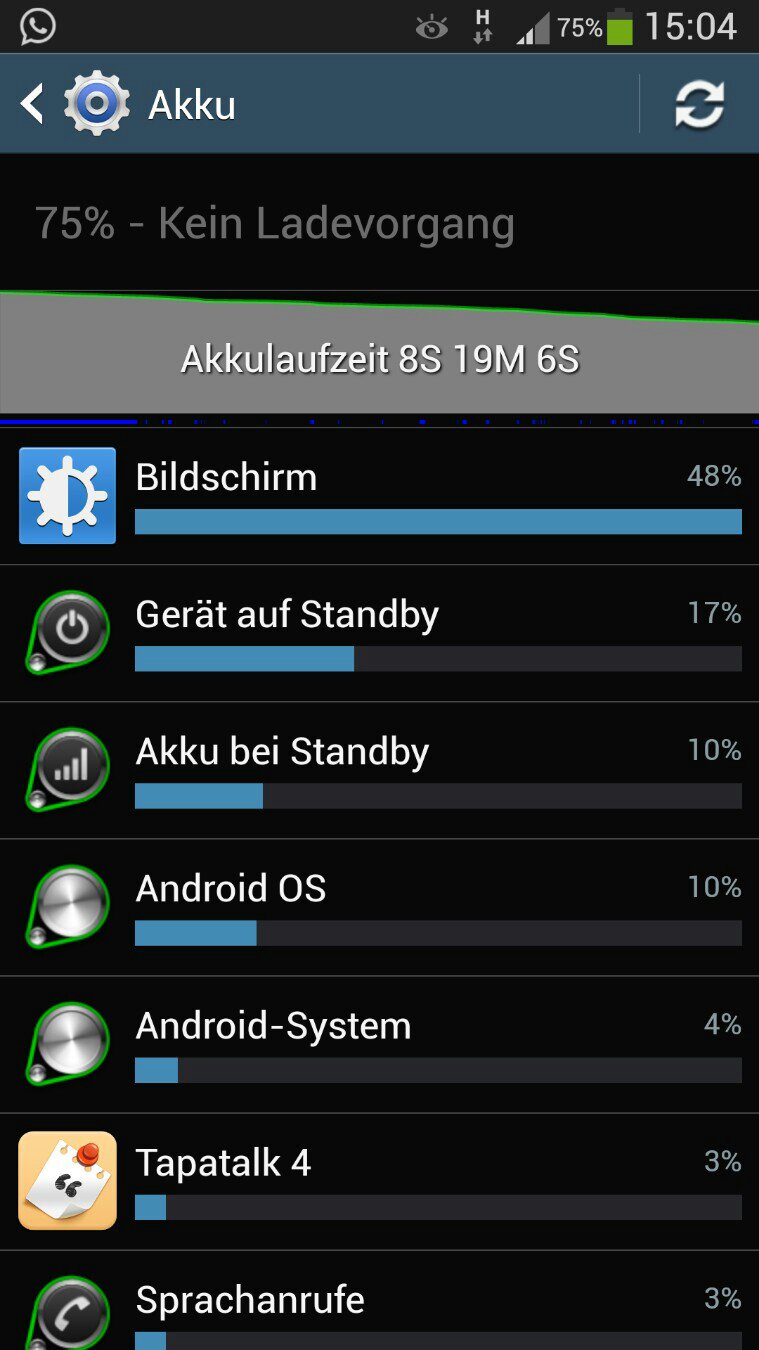This screenshot has height=1350, width=759.
Task: Open Gerät auf Standby usage details
Action: (379, 633)
